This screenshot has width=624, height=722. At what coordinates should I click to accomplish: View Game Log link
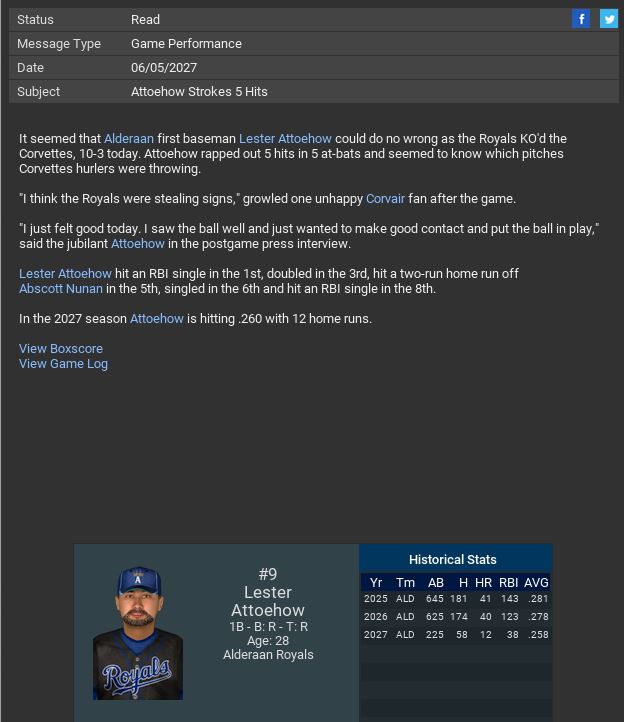(63, 364)
